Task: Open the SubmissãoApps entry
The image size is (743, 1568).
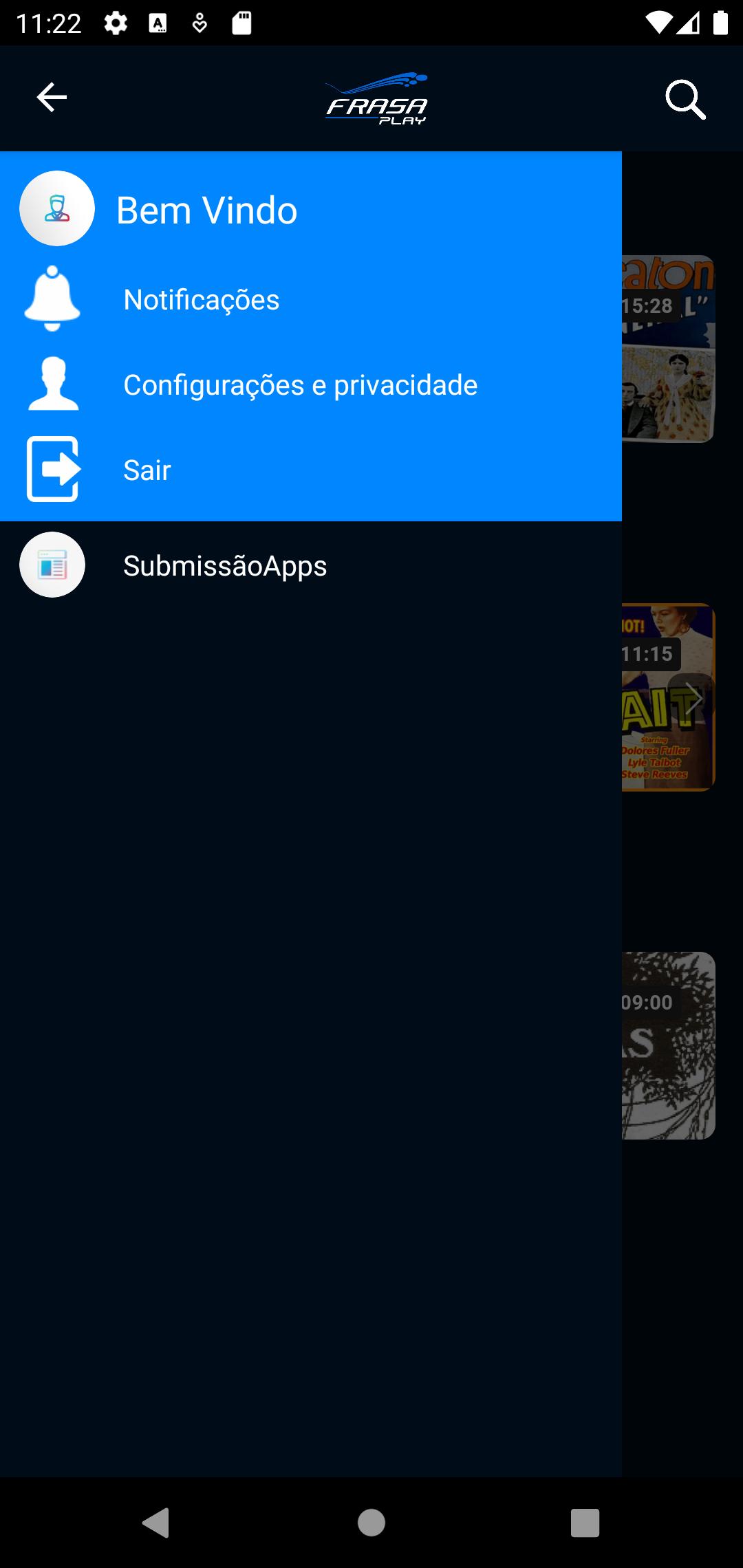Action: [x=311, y=565]
